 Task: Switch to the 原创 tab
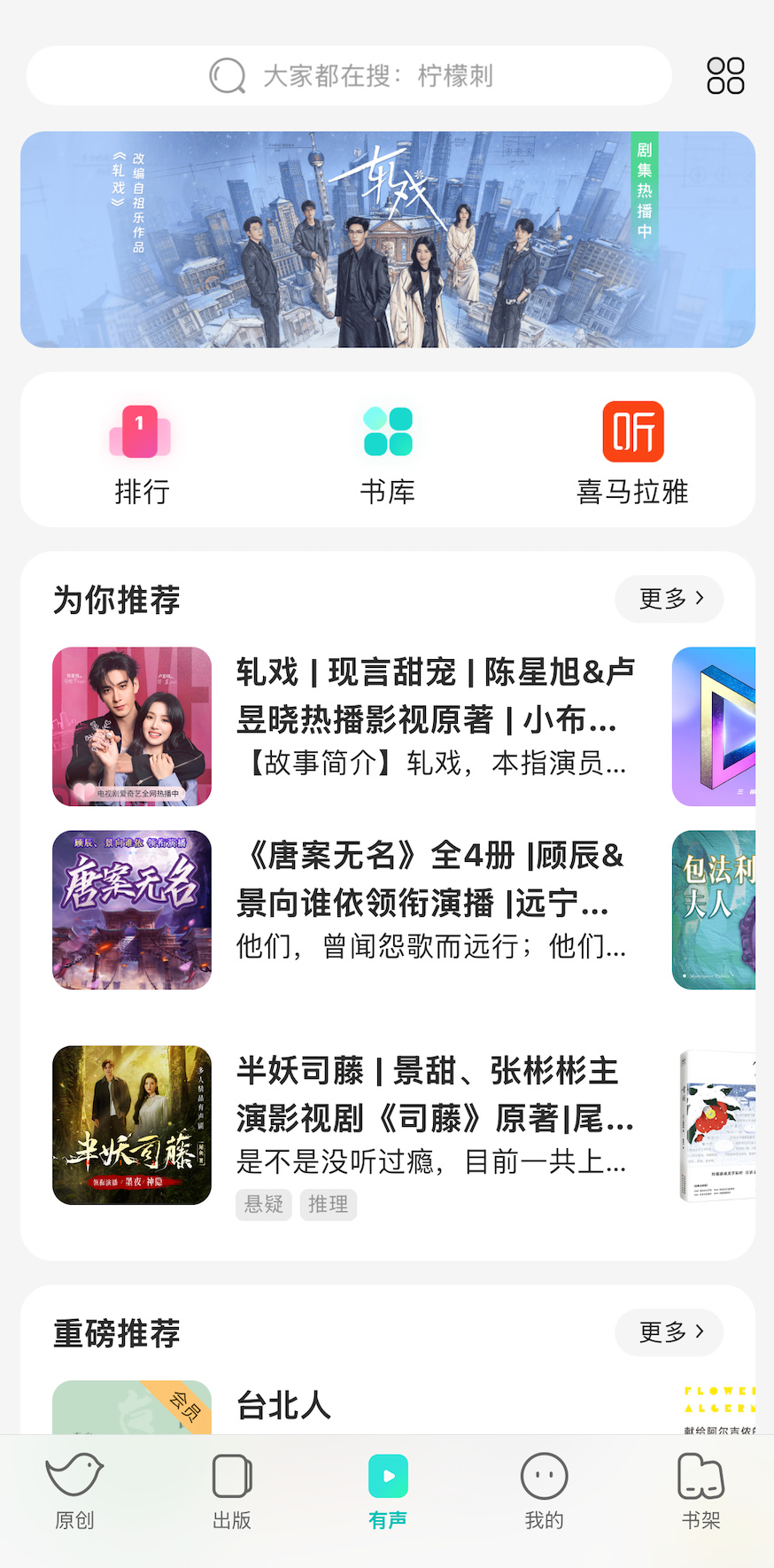pos(74,1492)
